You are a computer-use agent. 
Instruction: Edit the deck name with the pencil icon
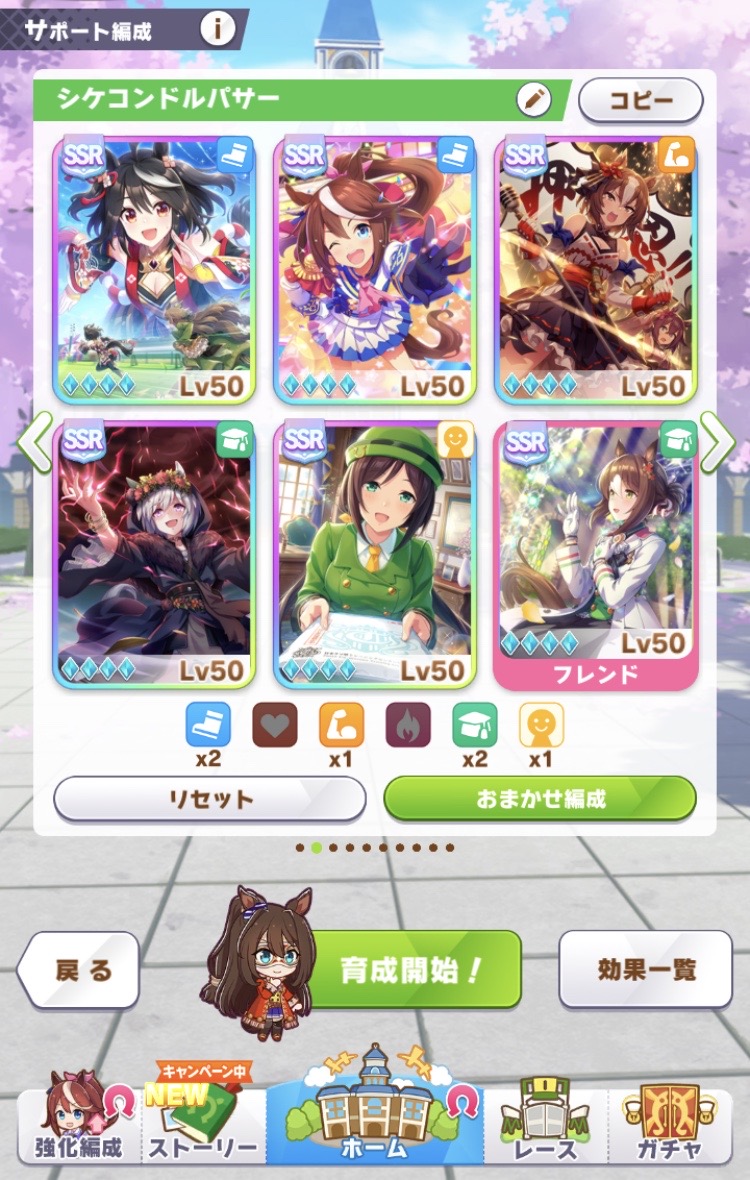pos(534,100)
